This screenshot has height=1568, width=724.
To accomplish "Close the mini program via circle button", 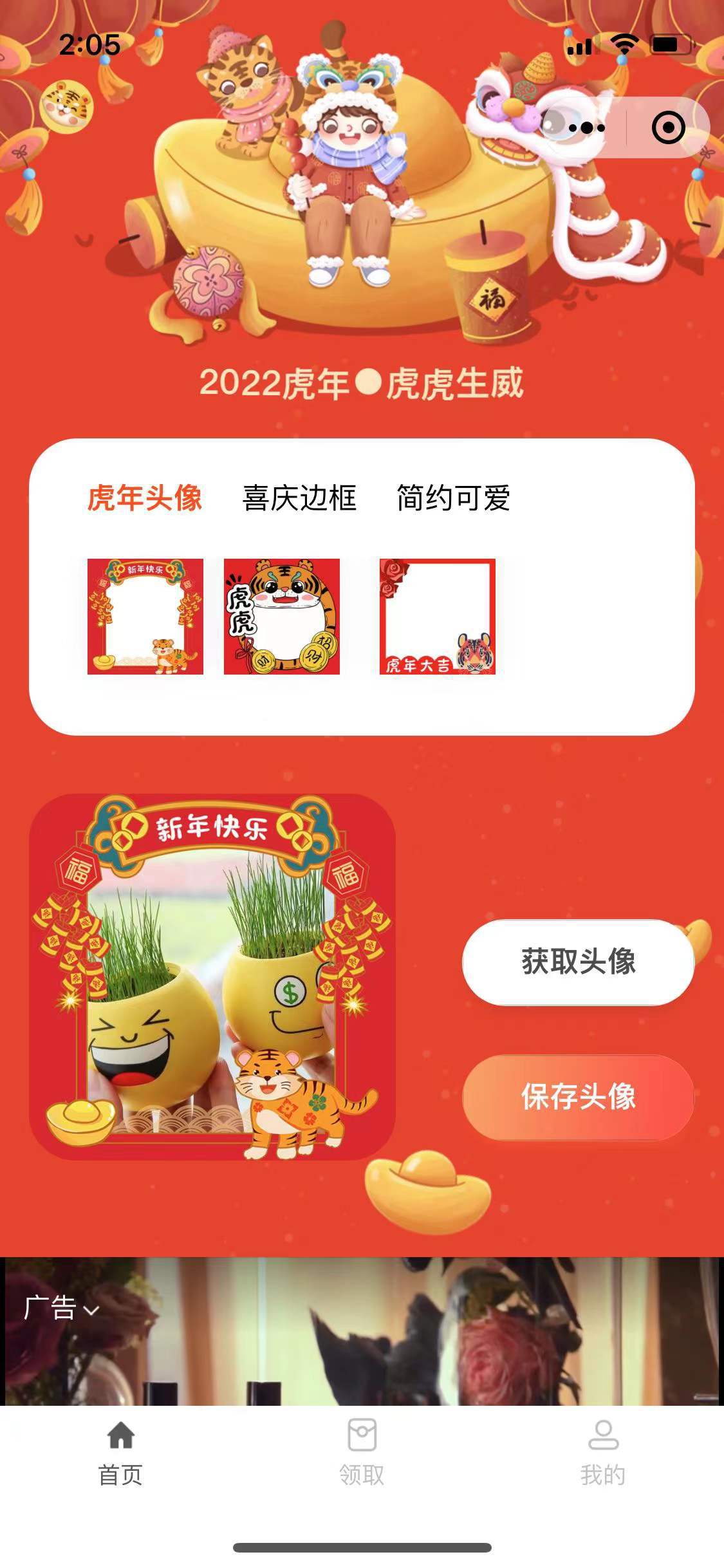I will (668, 127).
